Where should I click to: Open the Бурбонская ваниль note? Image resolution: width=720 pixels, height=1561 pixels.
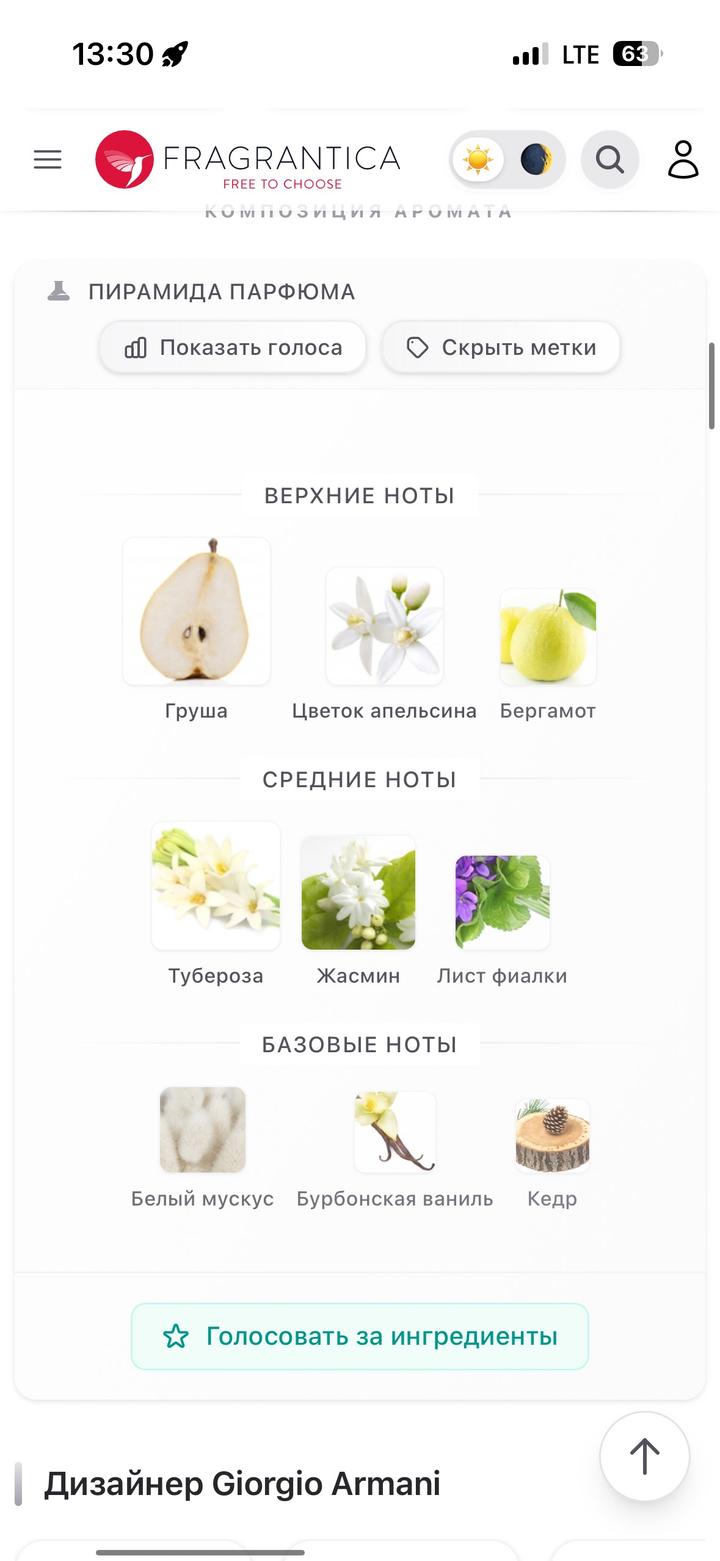pyautogui.click(x=395, y=1132)
